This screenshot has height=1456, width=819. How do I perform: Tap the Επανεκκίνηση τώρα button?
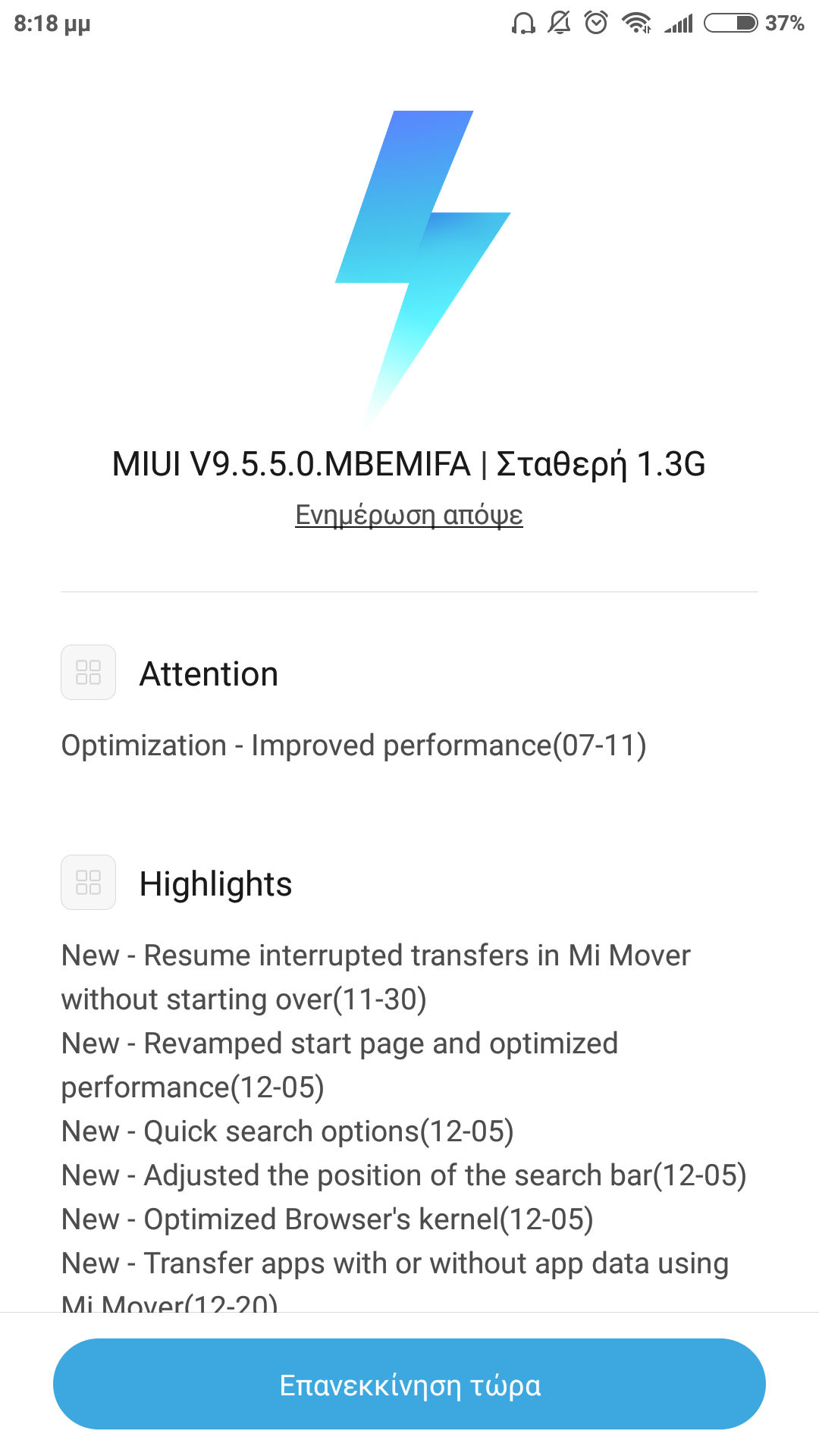coord(409,1384)
